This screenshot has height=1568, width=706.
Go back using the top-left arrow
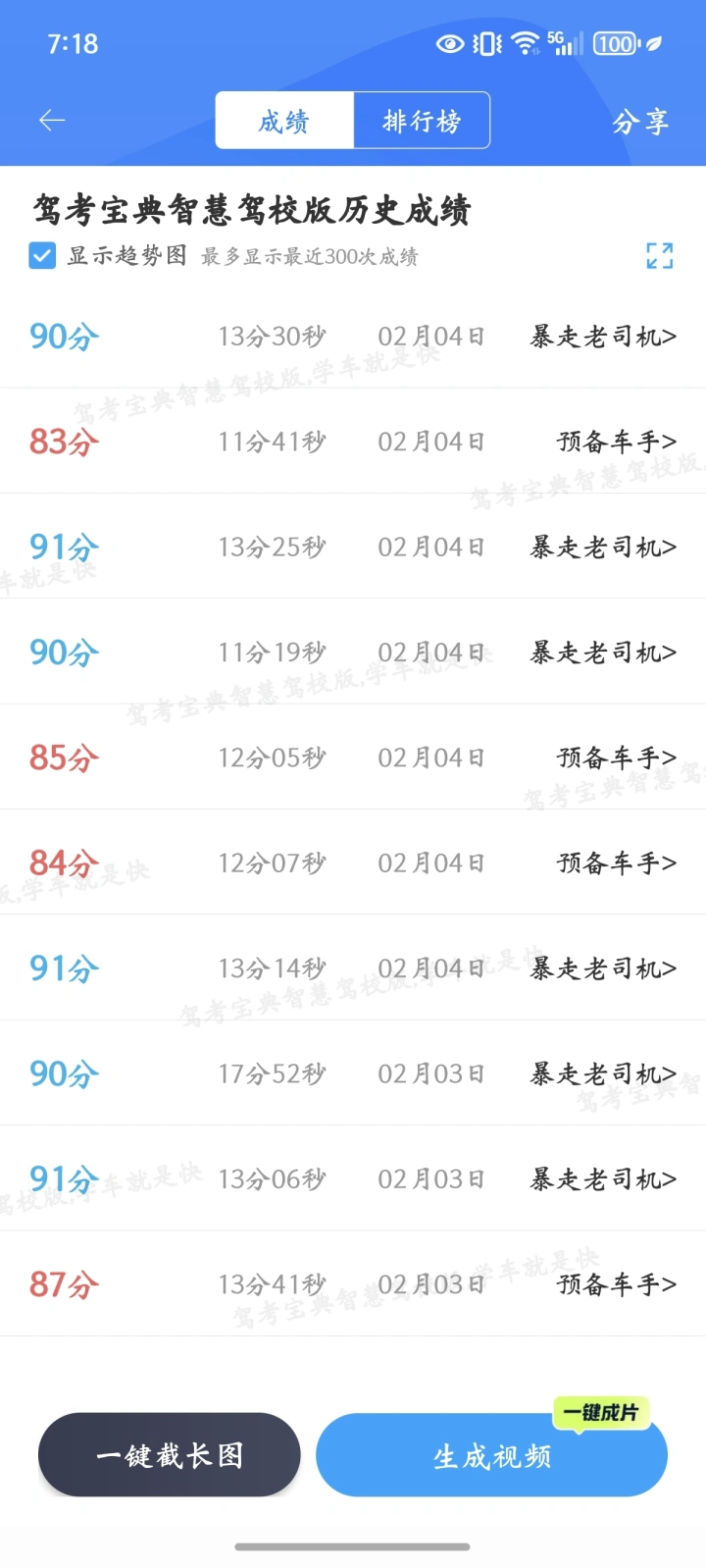coord(52,121)
